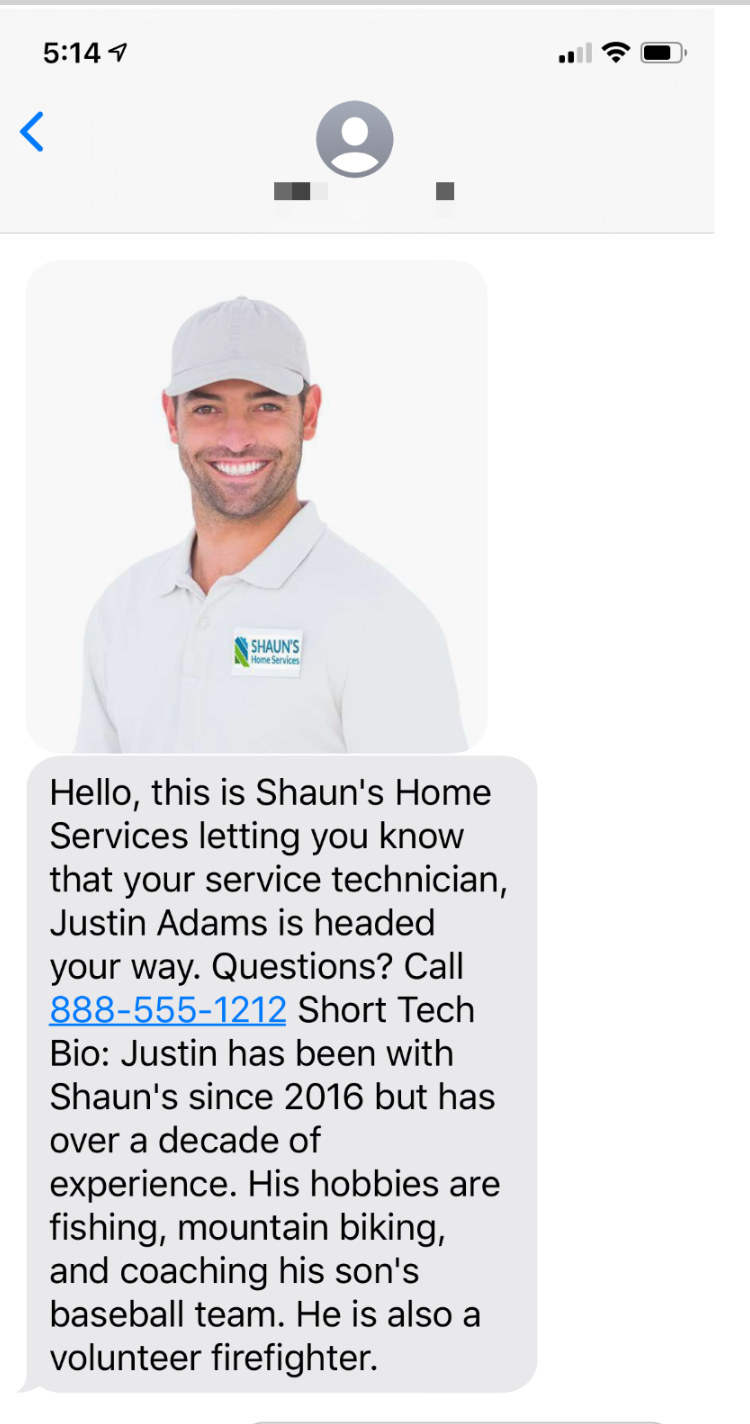The width and height of the screenshot is (750, 1424).
Task: Open the technician photo attachment
Action: (x=256, y=506)
